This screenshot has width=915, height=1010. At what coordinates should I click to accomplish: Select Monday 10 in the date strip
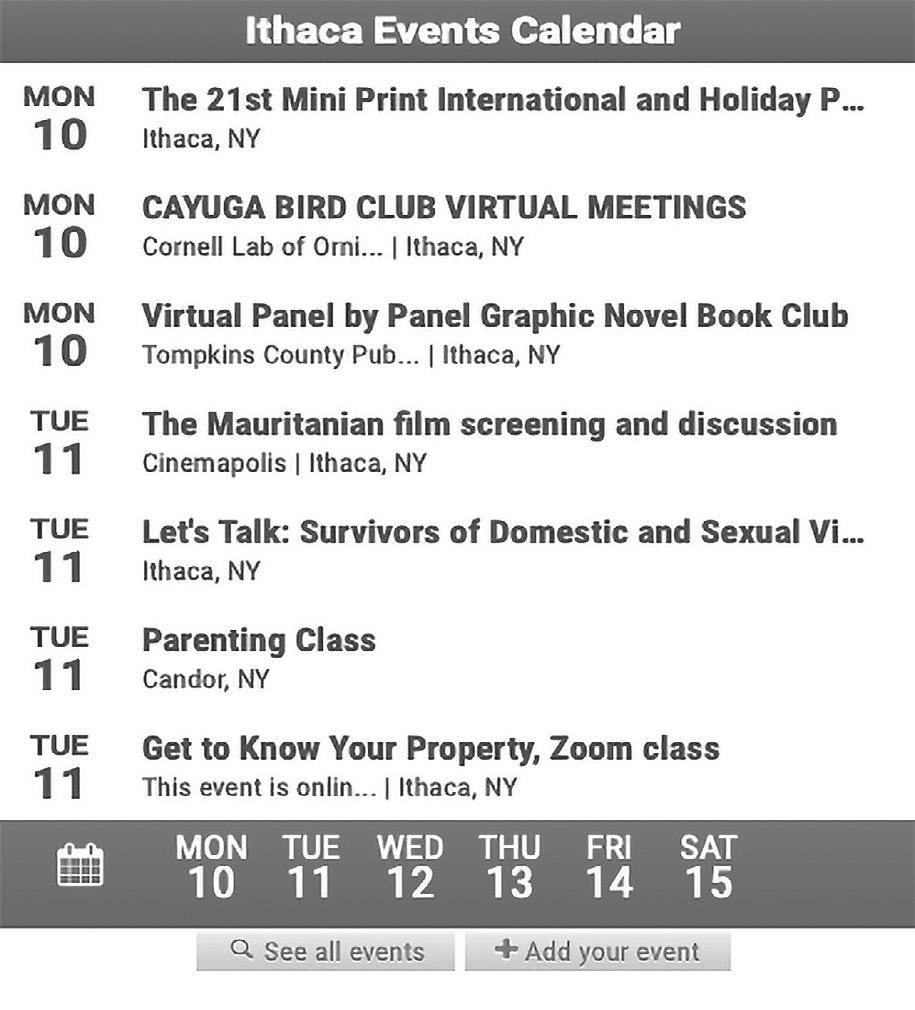(211, 868)
